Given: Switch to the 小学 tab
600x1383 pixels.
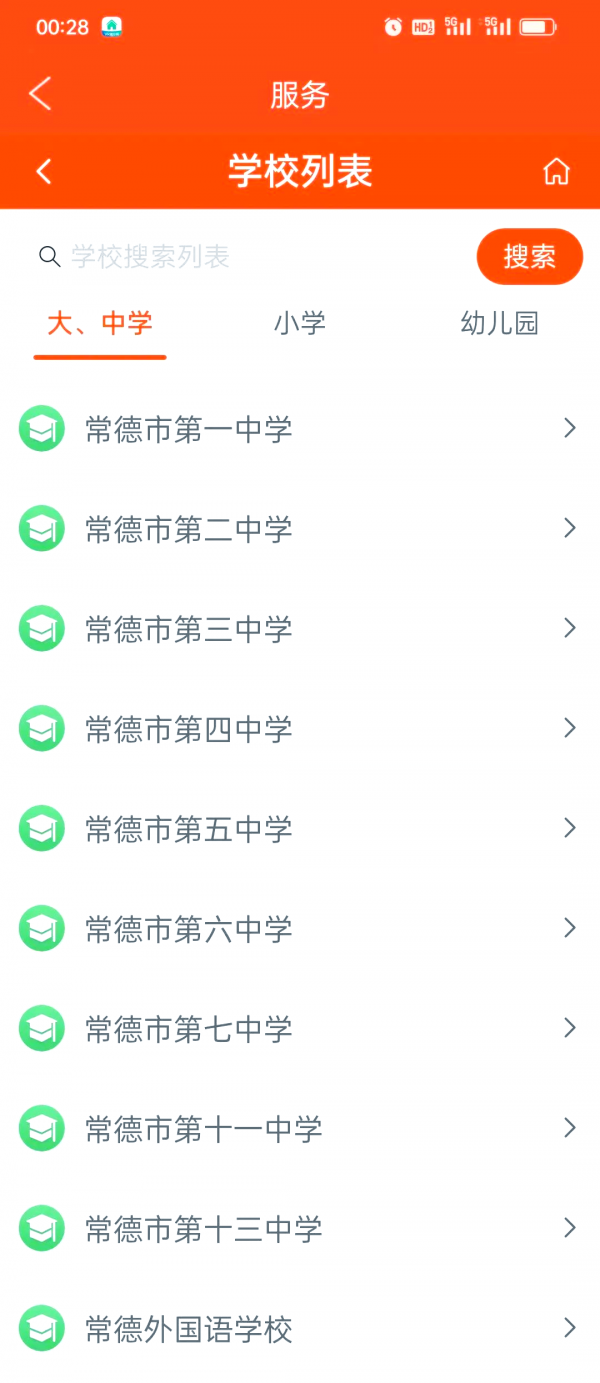Looking at the screenshot, I should (x=300, y=324).
